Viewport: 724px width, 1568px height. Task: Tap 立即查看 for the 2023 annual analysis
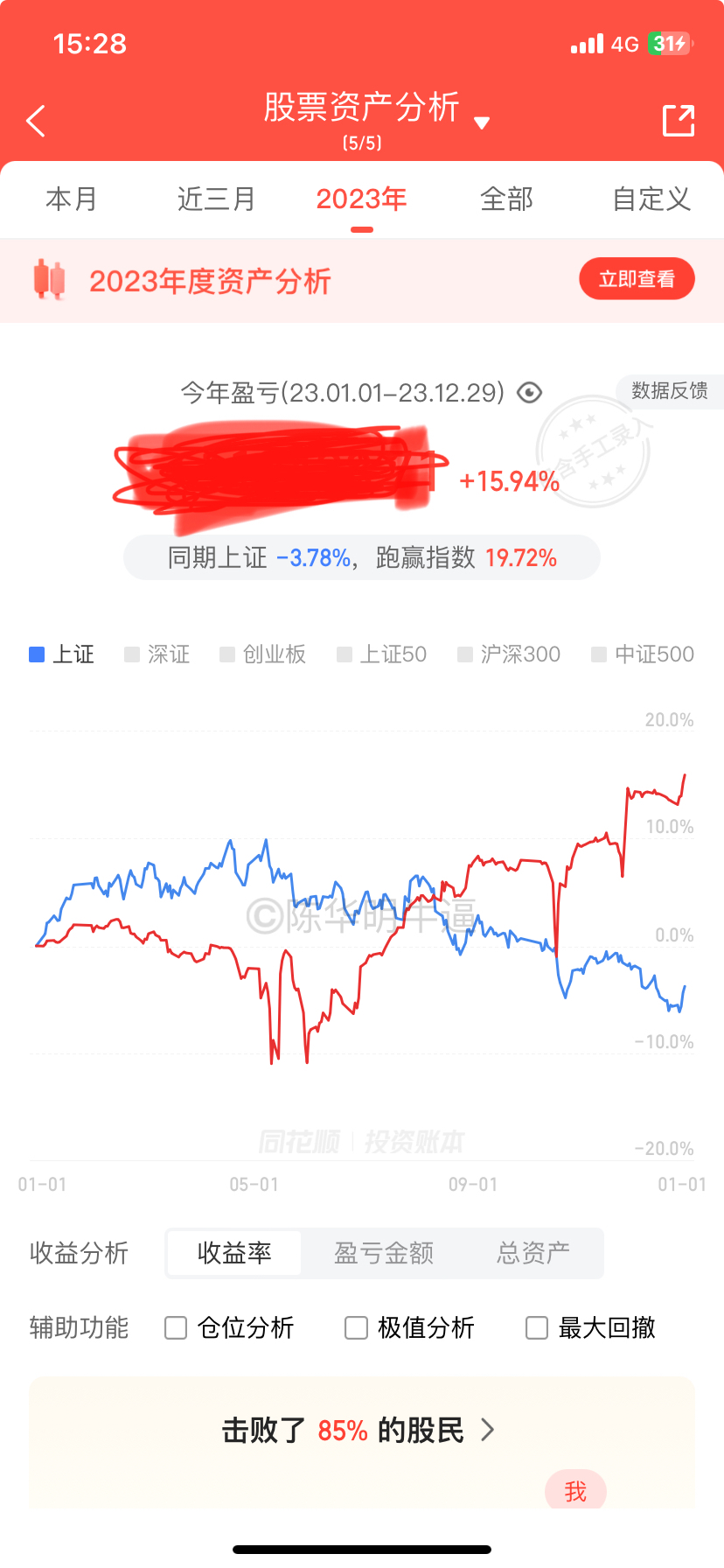[637, 279]
